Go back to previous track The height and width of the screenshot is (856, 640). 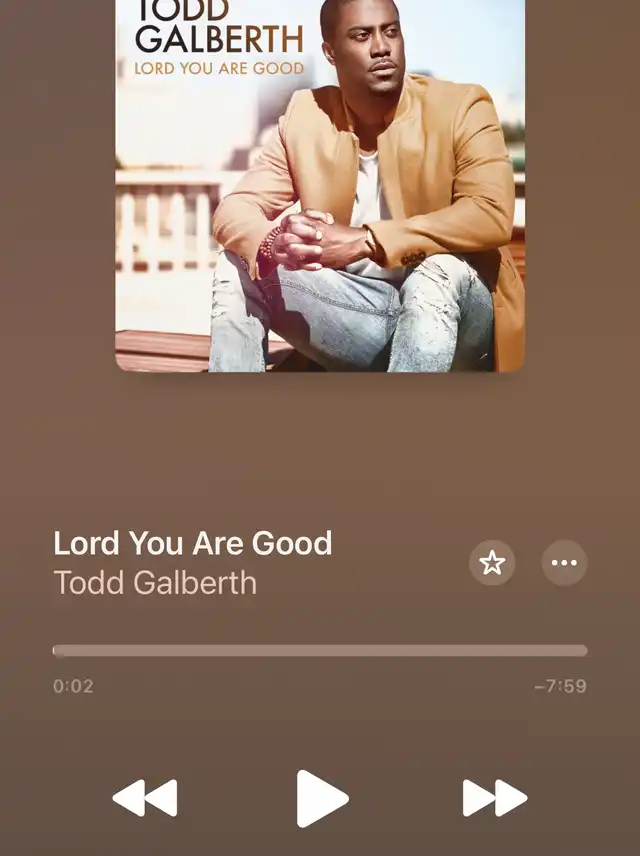coord(145,798)
